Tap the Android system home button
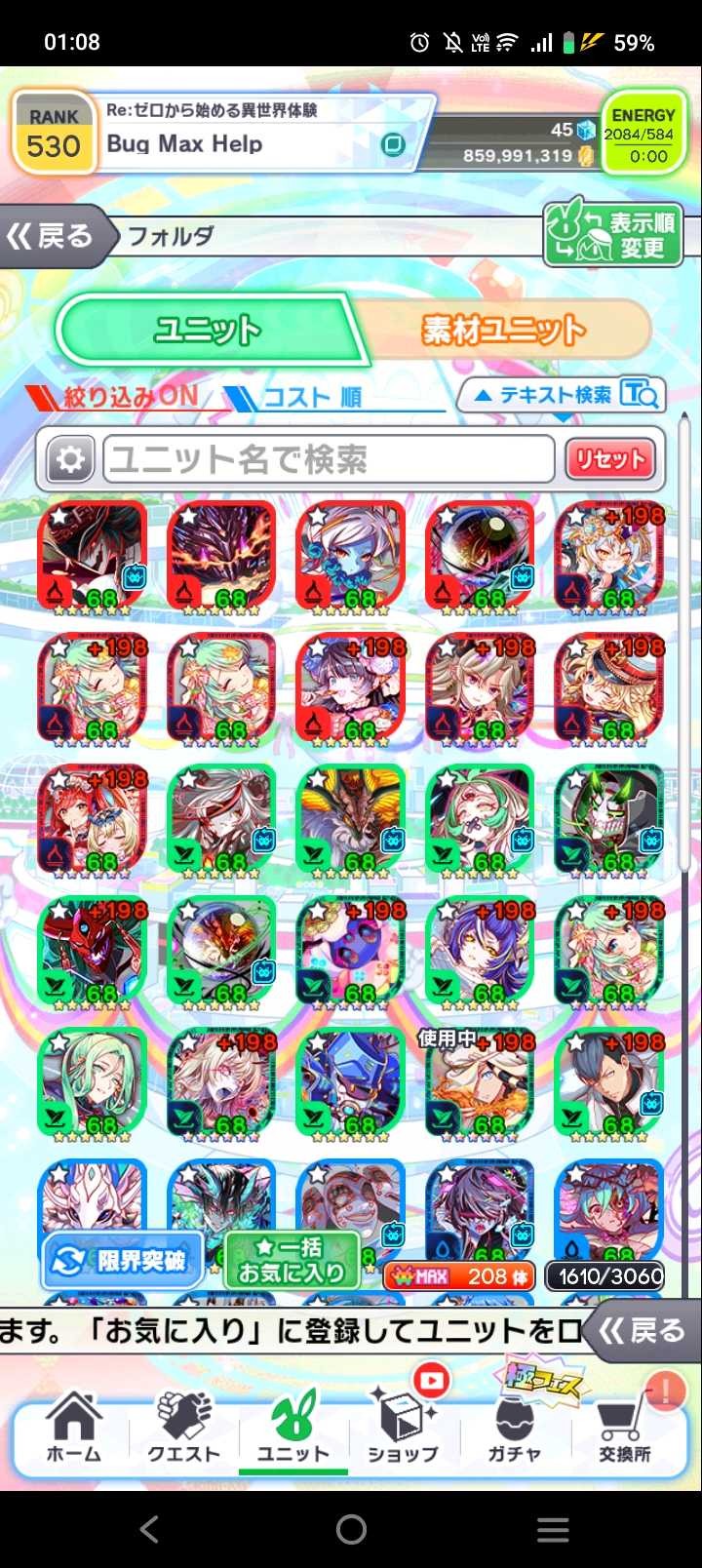Screen dimensions: 702x1568 click(351, 1529)
